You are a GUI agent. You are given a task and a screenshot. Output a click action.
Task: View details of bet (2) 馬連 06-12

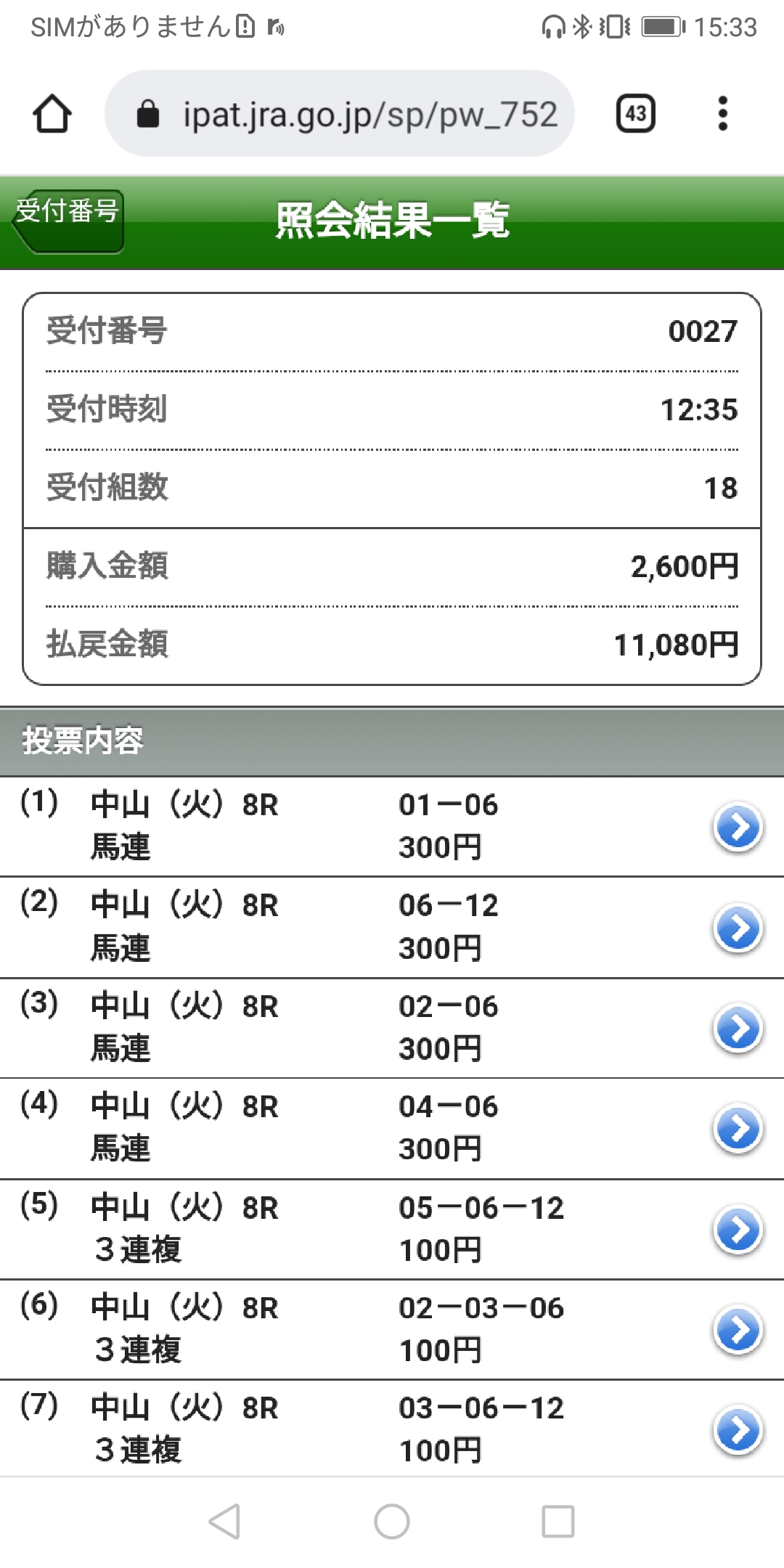(738, 928)
